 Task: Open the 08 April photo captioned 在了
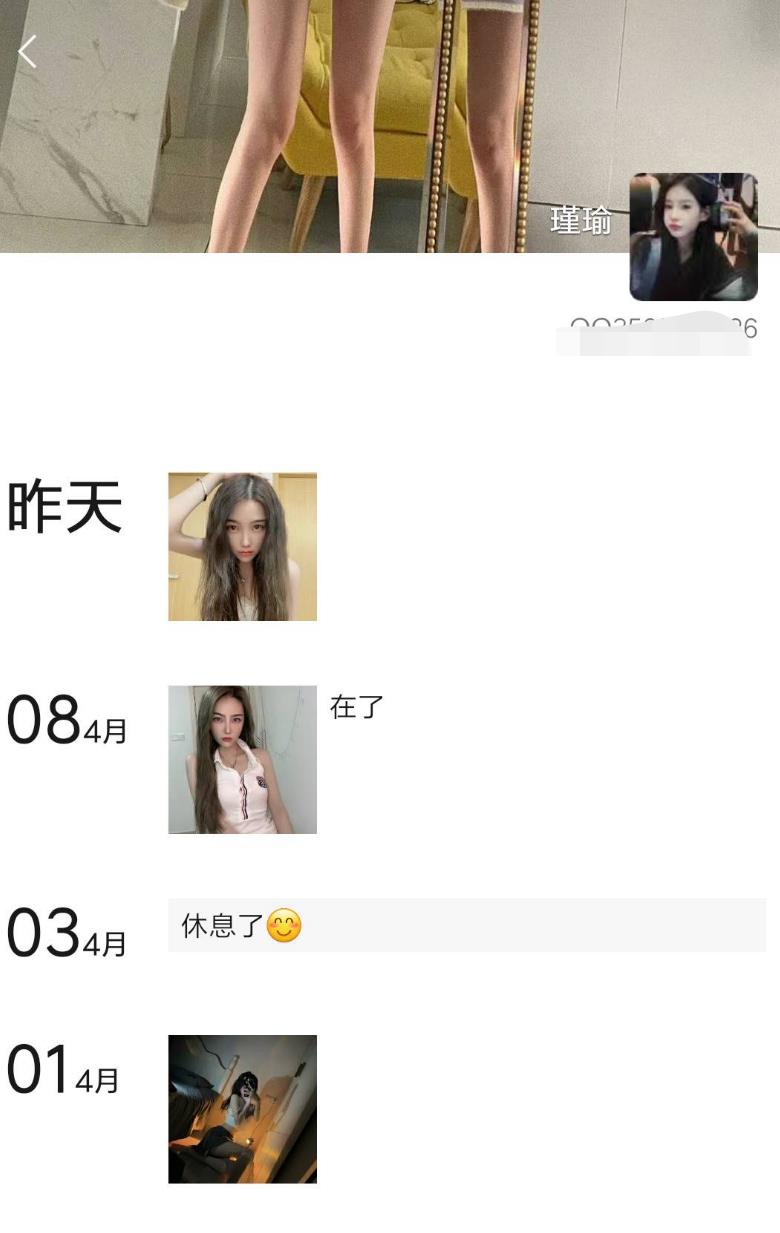click(x=242, y=759)
